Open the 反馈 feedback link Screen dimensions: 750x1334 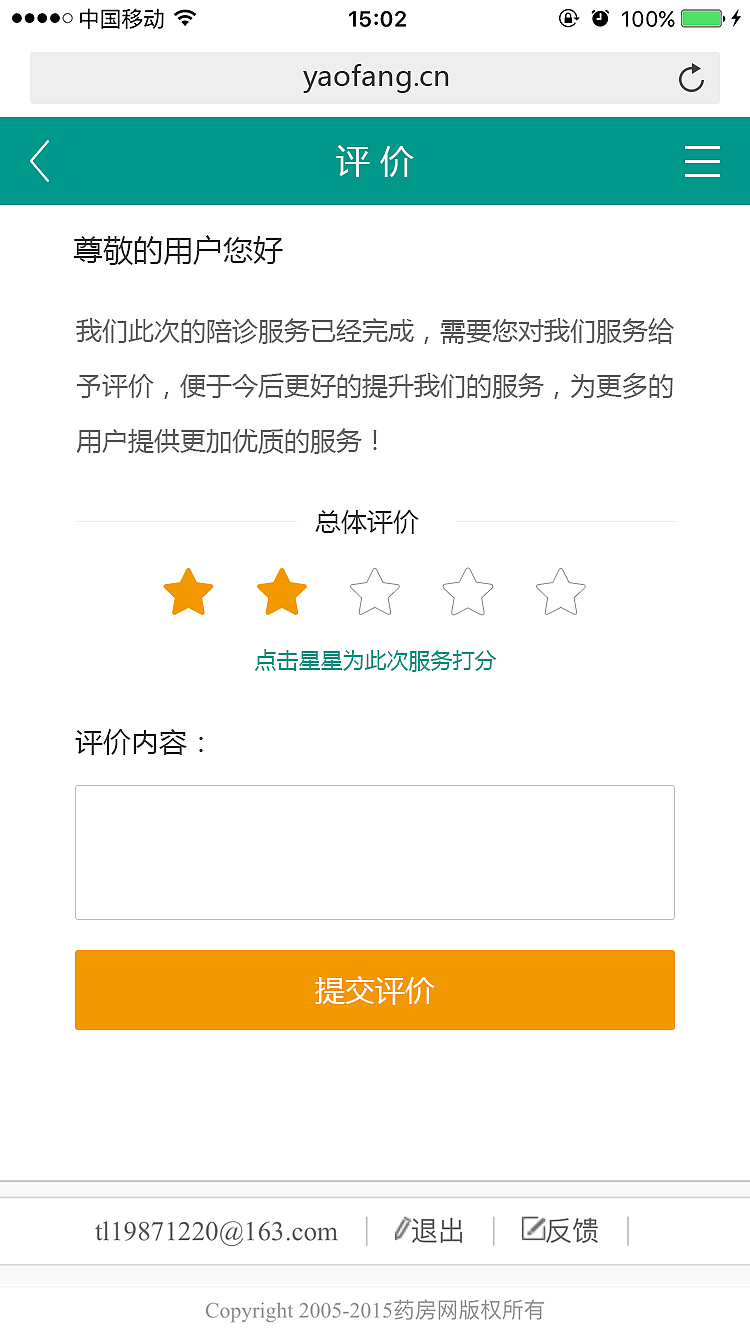pyautogui.click(x=572, y=1231)
